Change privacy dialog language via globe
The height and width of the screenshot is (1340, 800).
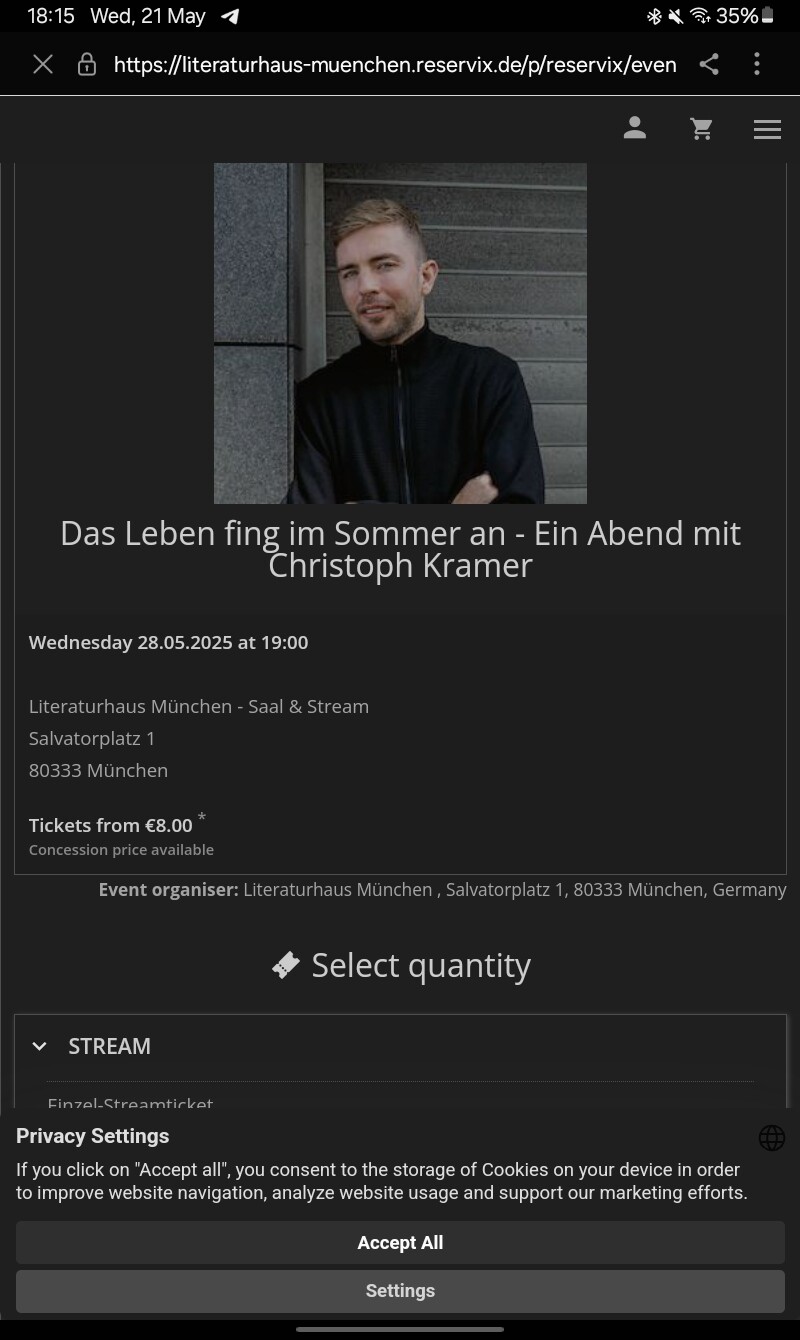(x=772, y=1138)
